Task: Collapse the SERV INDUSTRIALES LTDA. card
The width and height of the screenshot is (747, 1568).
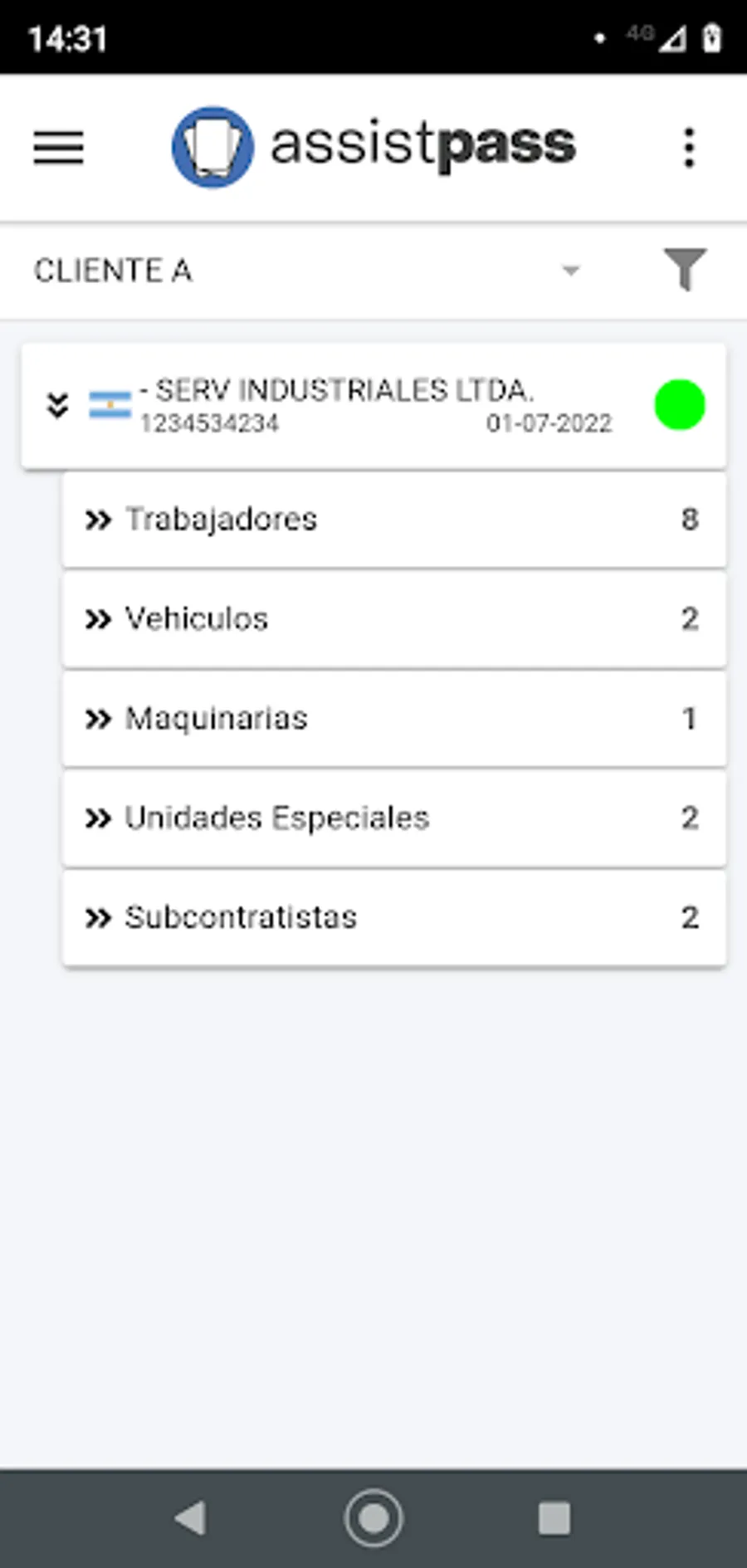Action: [57, 405]
